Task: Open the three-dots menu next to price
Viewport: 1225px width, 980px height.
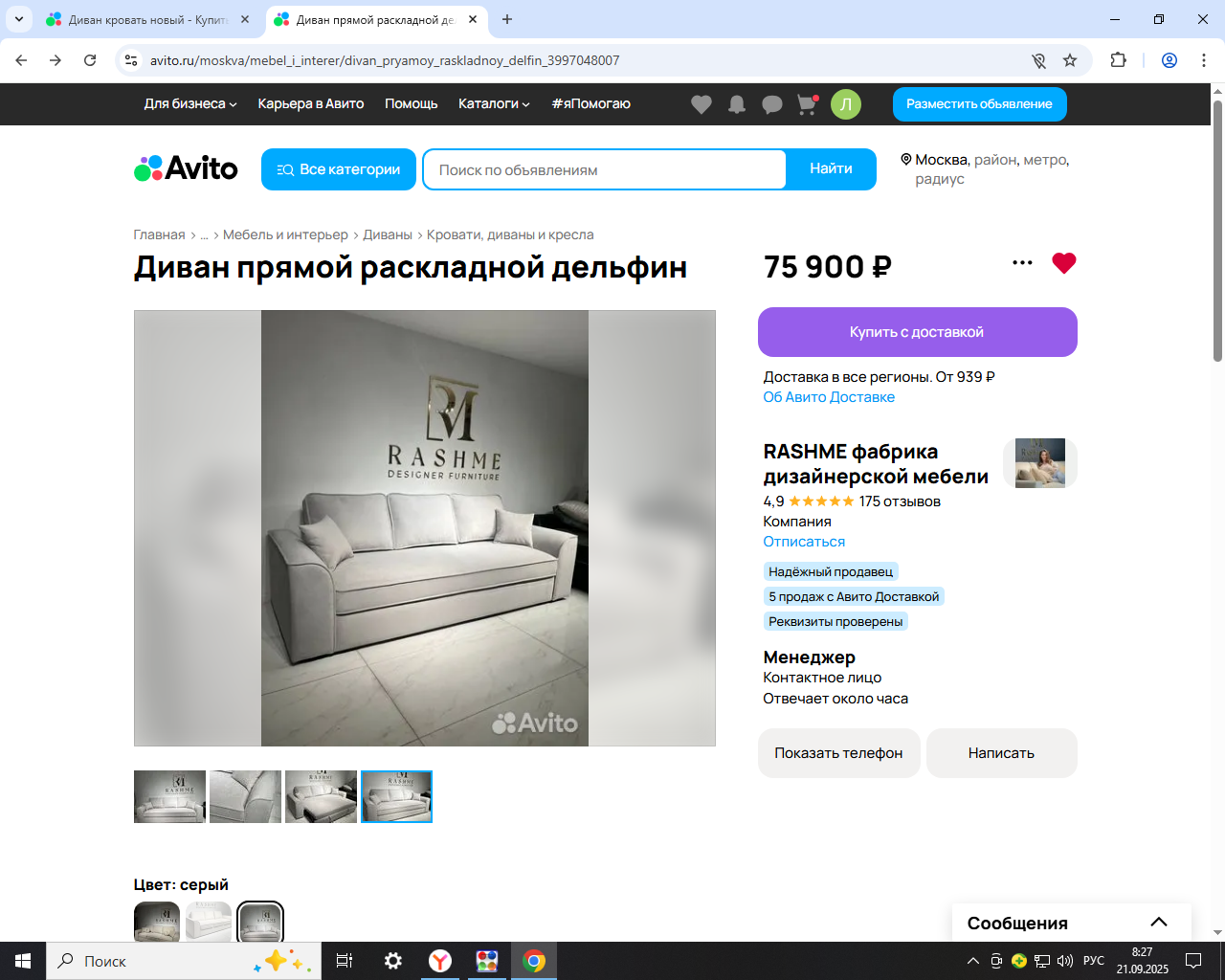Action: (x=1022, y=263)
